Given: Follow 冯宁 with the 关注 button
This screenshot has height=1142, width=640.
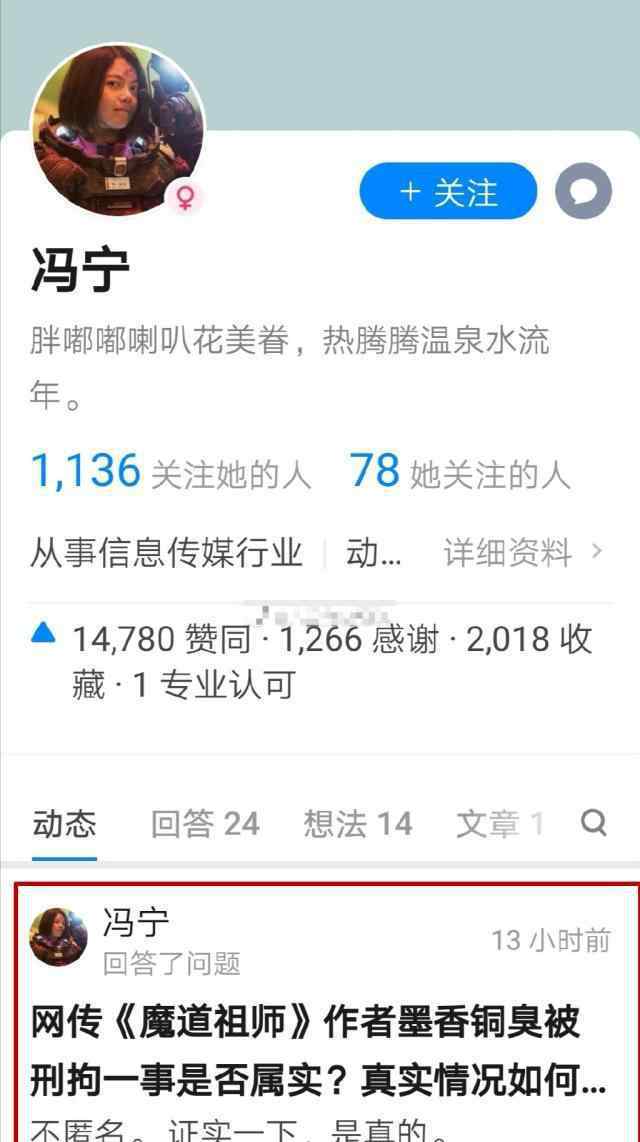Looking at the screenshot, I should 448,191.
